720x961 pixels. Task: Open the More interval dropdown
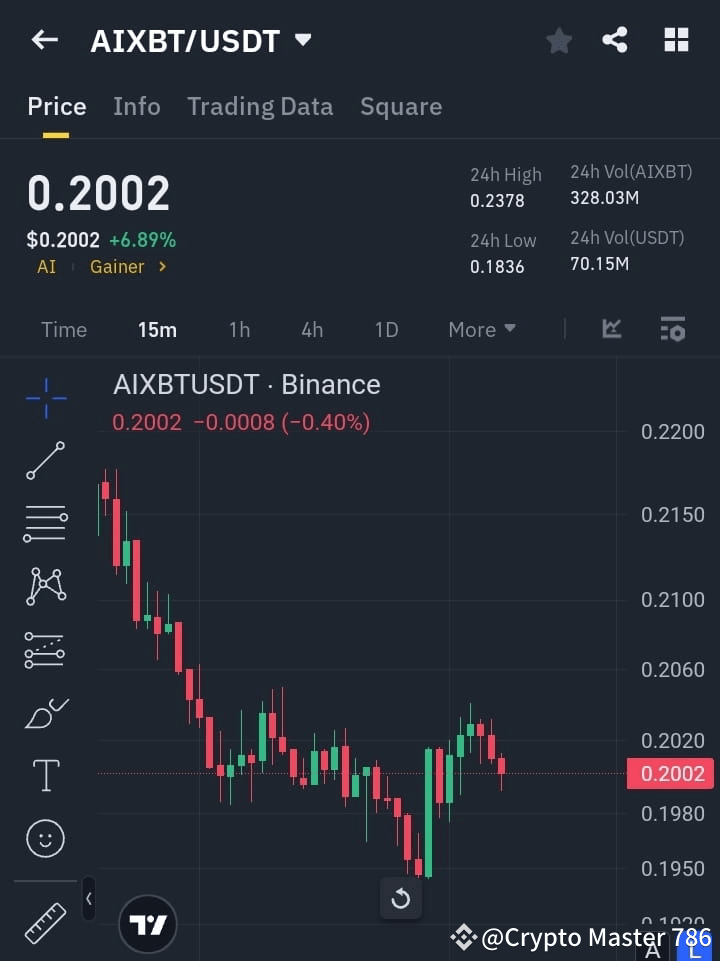coord(481,329)
